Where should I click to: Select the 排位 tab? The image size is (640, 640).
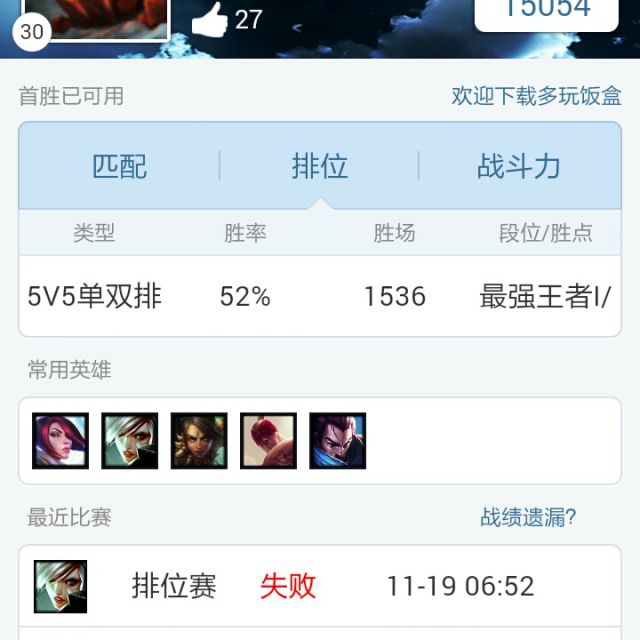click(319, 166)
